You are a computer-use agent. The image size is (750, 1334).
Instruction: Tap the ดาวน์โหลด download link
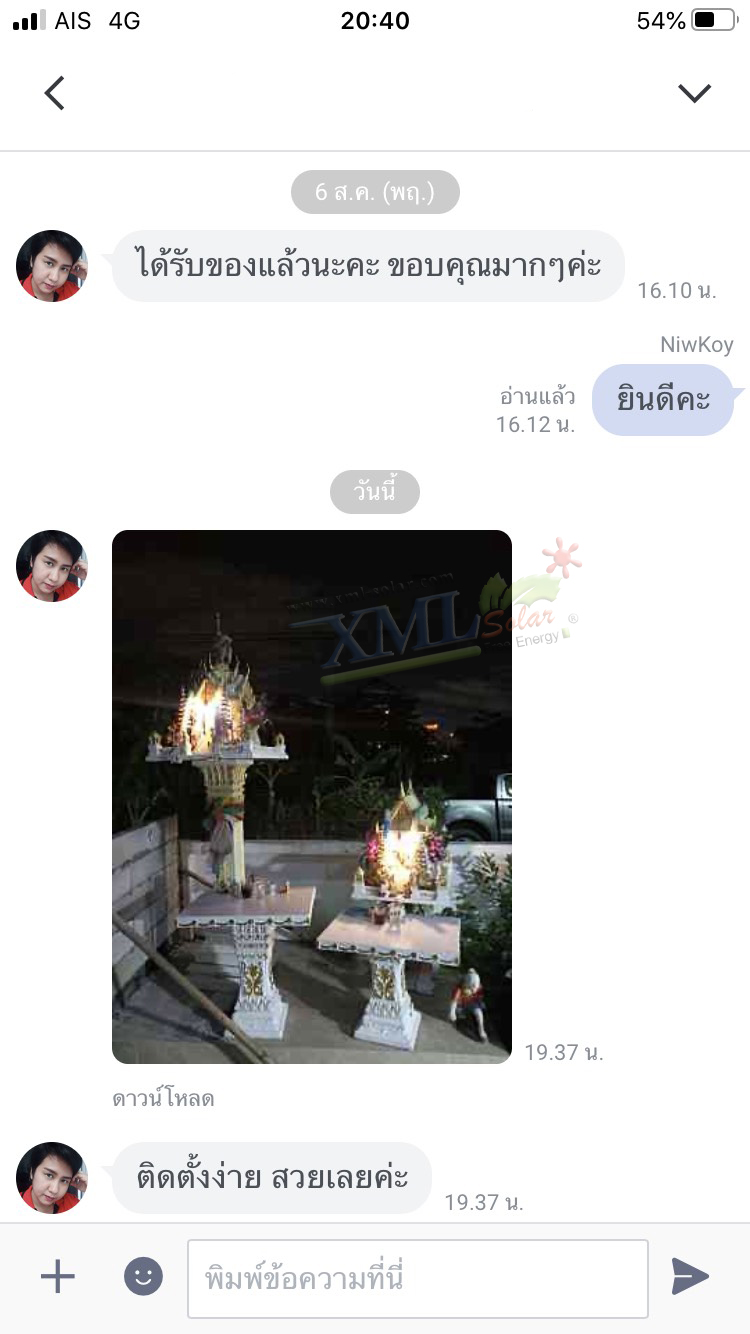click(163, 1099)
